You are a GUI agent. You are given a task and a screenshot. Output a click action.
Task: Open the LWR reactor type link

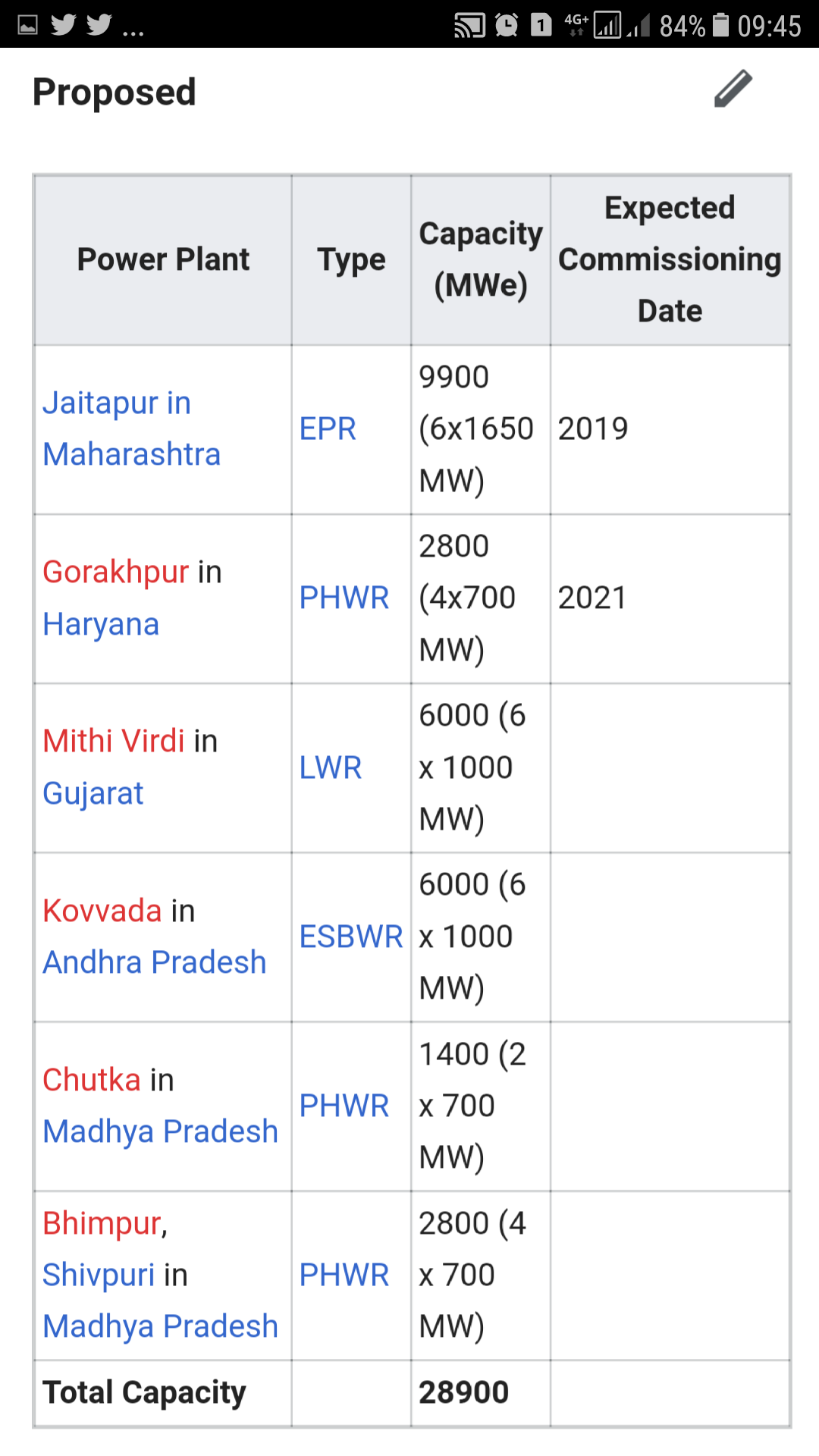tap(331, 767)
